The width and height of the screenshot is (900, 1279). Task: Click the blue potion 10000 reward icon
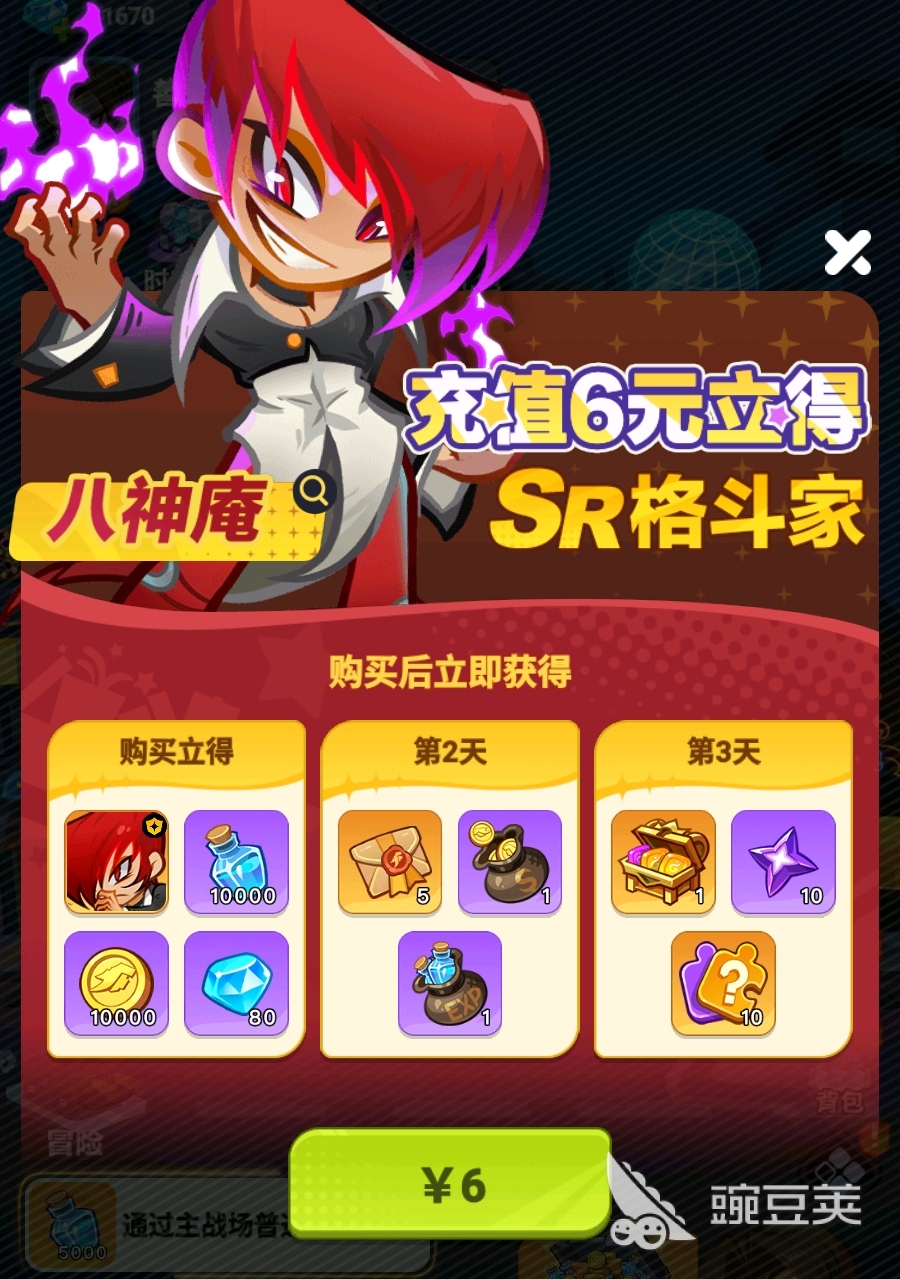(236, 863)
